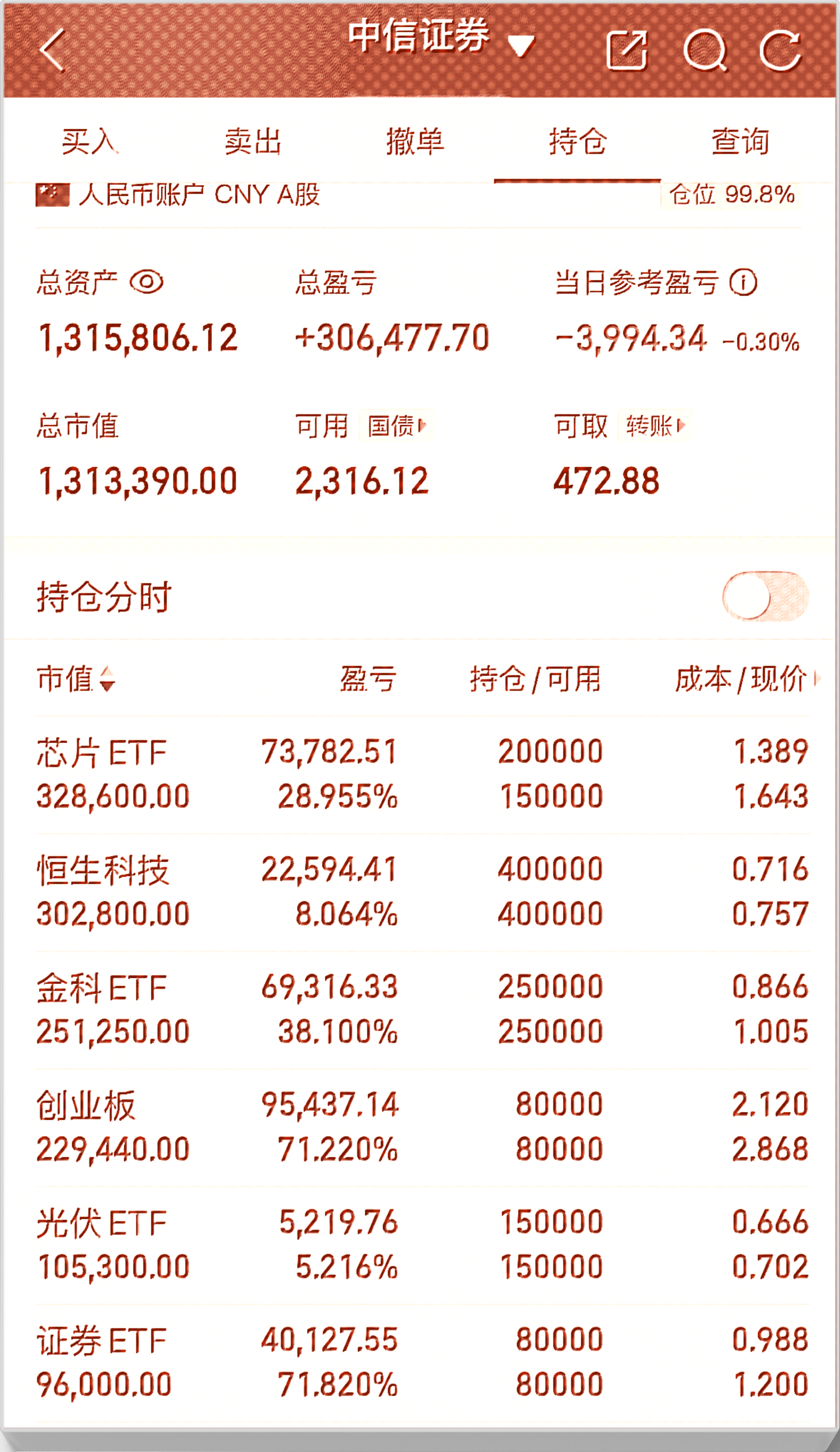Open the 中信证券 account dropdown

(x=441, y=38)
